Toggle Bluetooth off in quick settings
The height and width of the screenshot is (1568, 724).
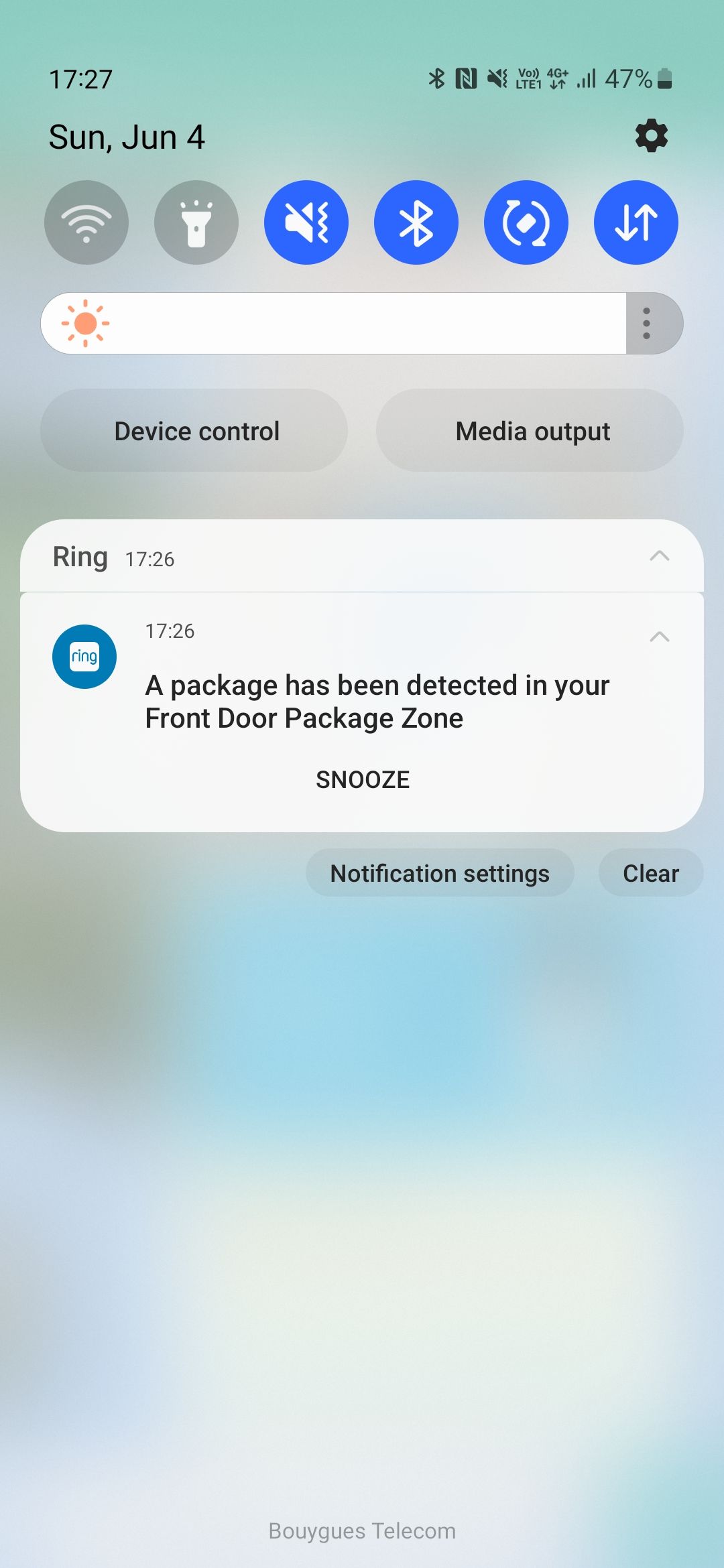click(416, 222)
